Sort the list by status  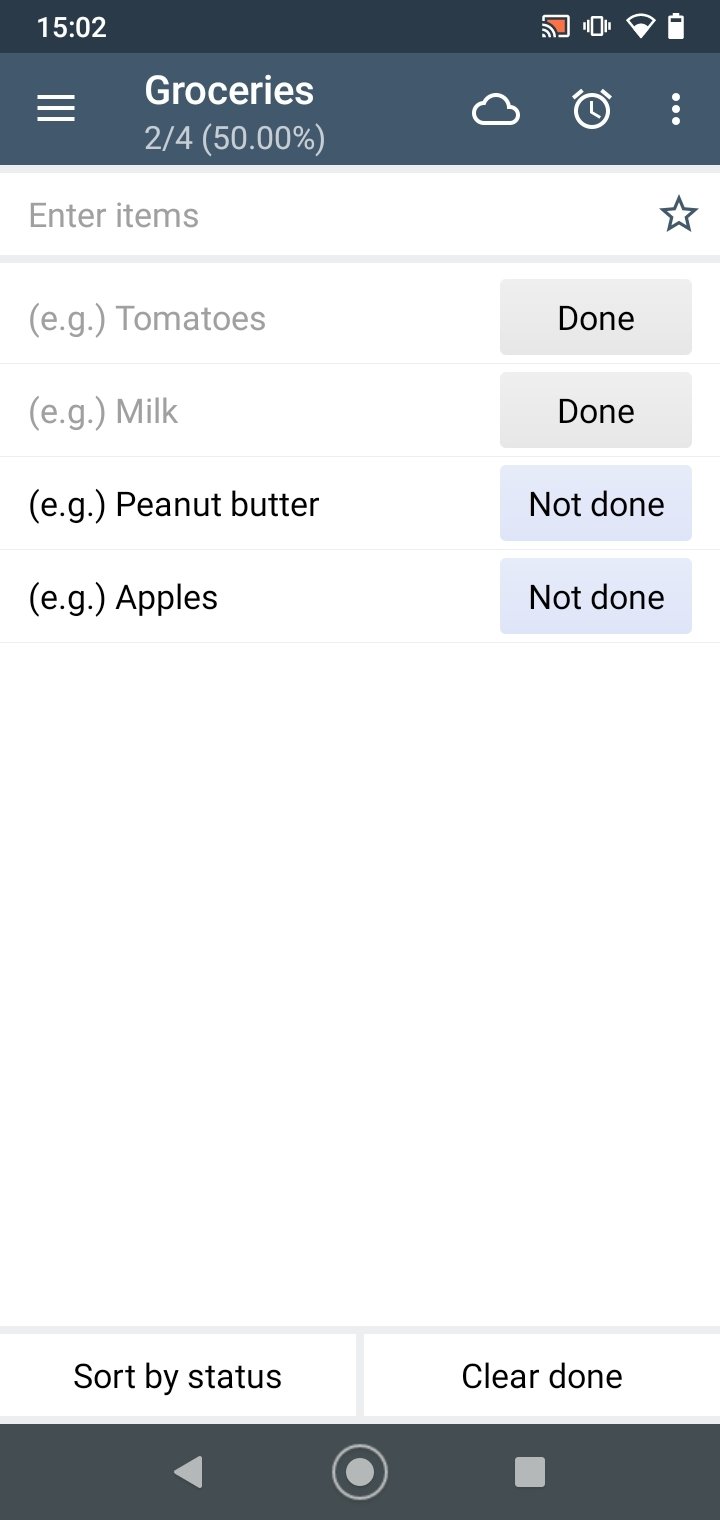pyautogui.click(x=178, y=1376)
